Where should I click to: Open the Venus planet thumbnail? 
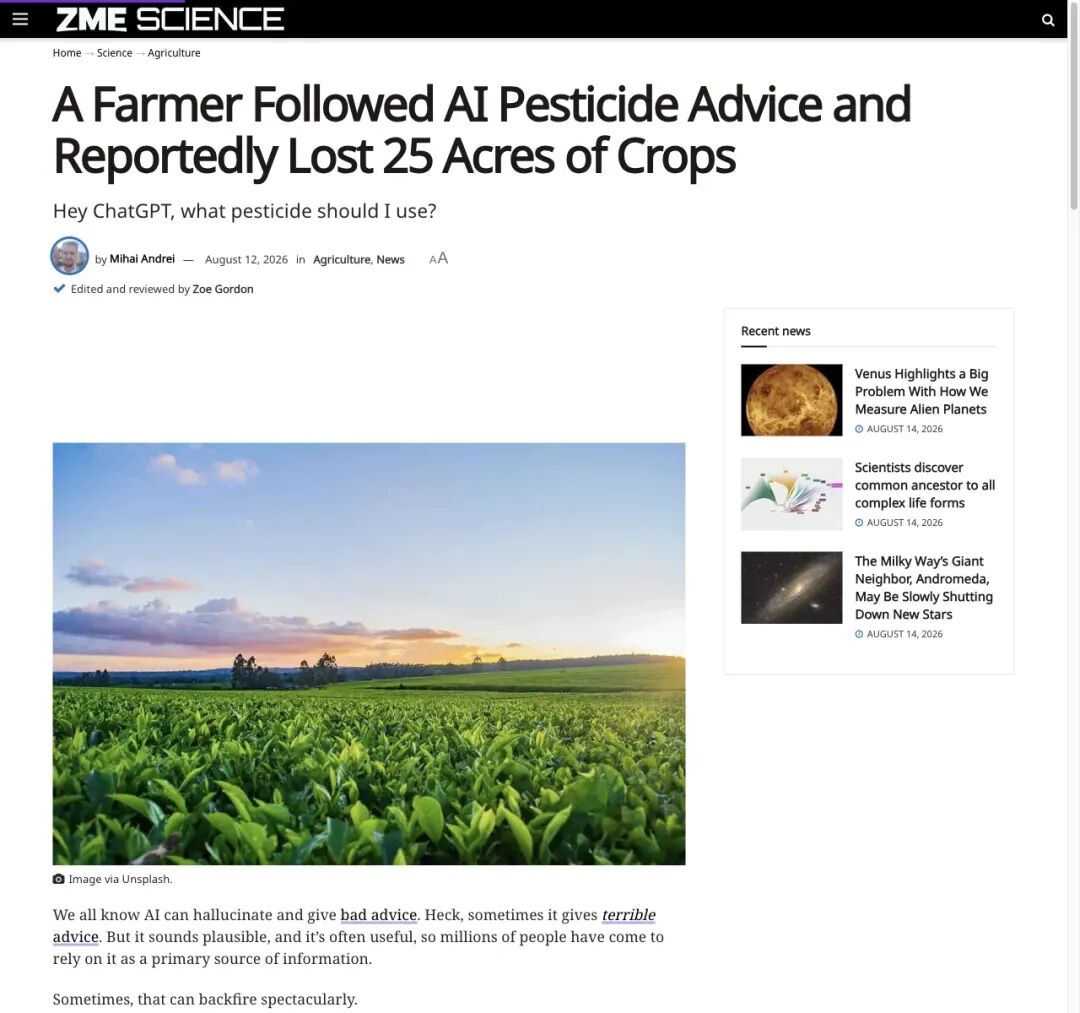click(x=791, y=400)
